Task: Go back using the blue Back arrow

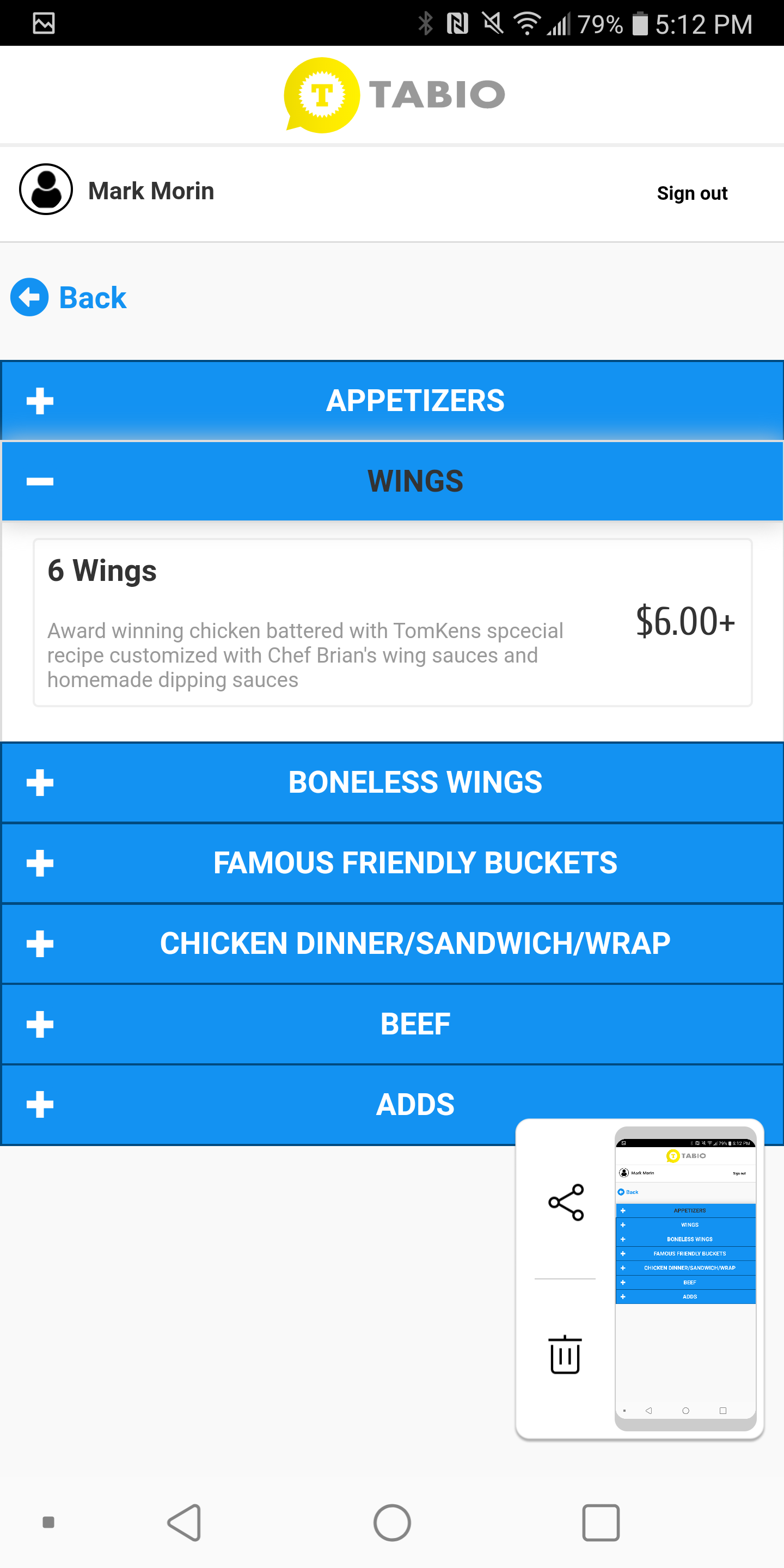Action: (x=68, y=298)
